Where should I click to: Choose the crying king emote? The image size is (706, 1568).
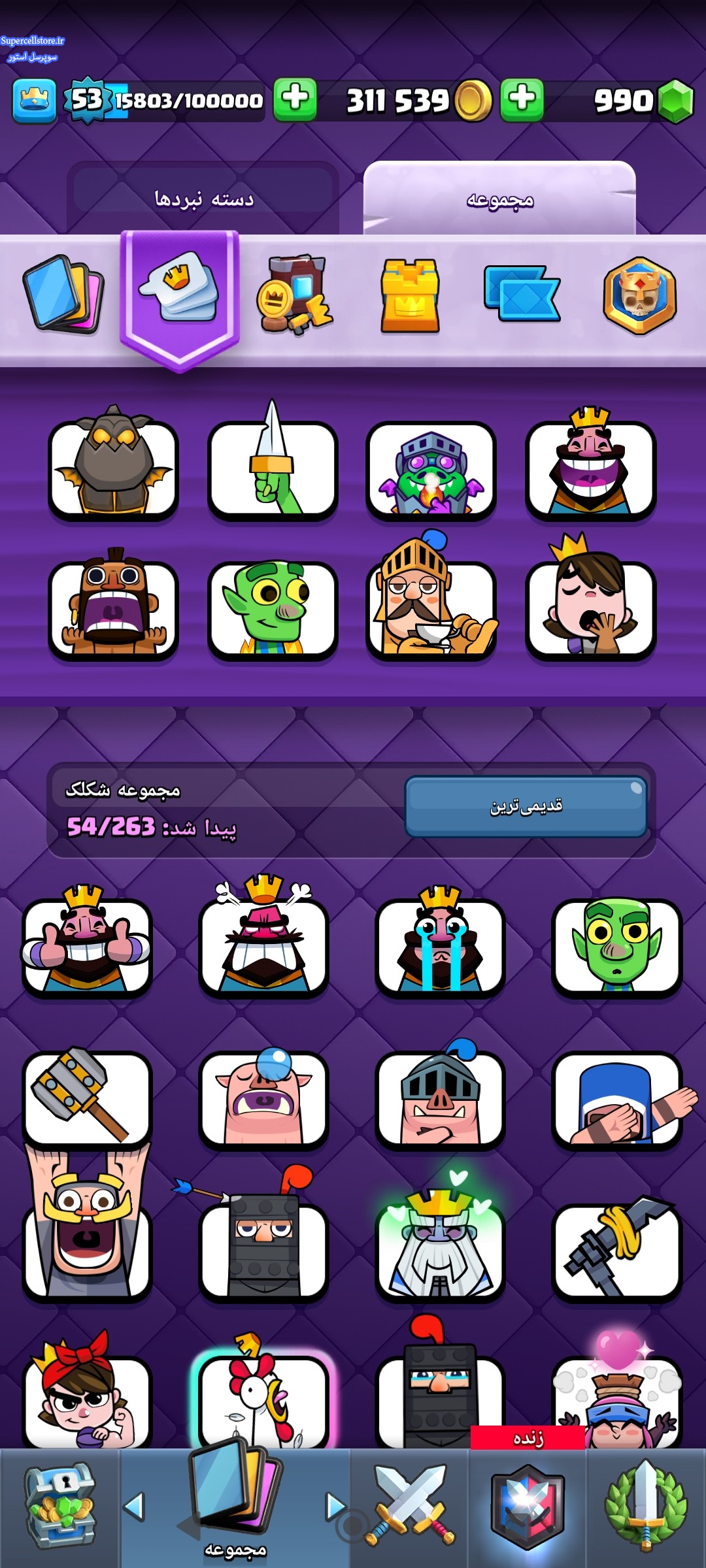click(440, 941)
